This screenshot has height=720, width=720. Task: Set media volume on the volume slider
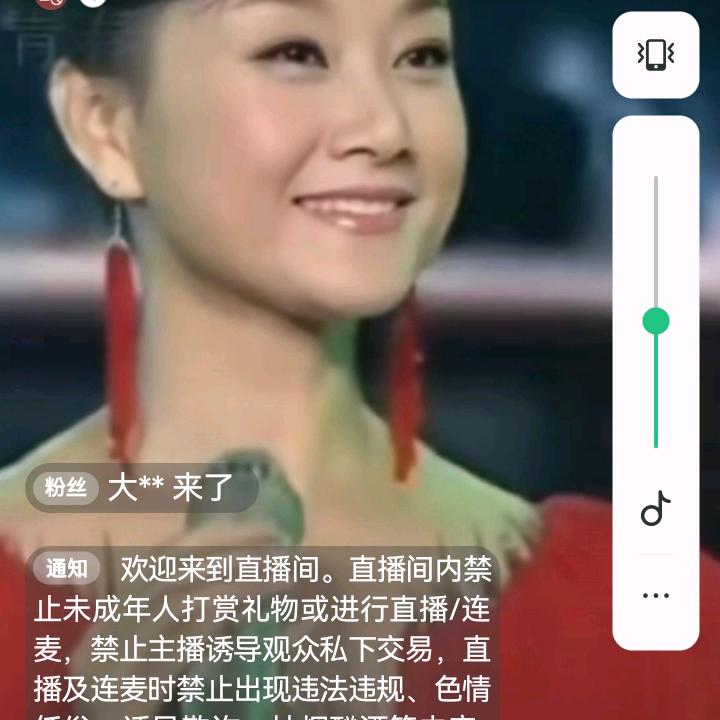click(x=656, y=321)
